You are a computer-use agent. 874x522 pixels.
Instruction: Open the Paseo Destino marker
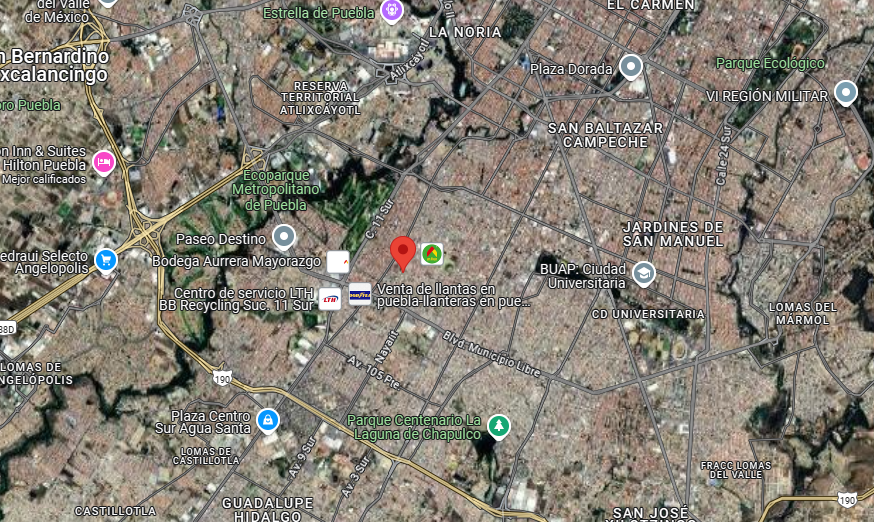(x=284, y=237)
